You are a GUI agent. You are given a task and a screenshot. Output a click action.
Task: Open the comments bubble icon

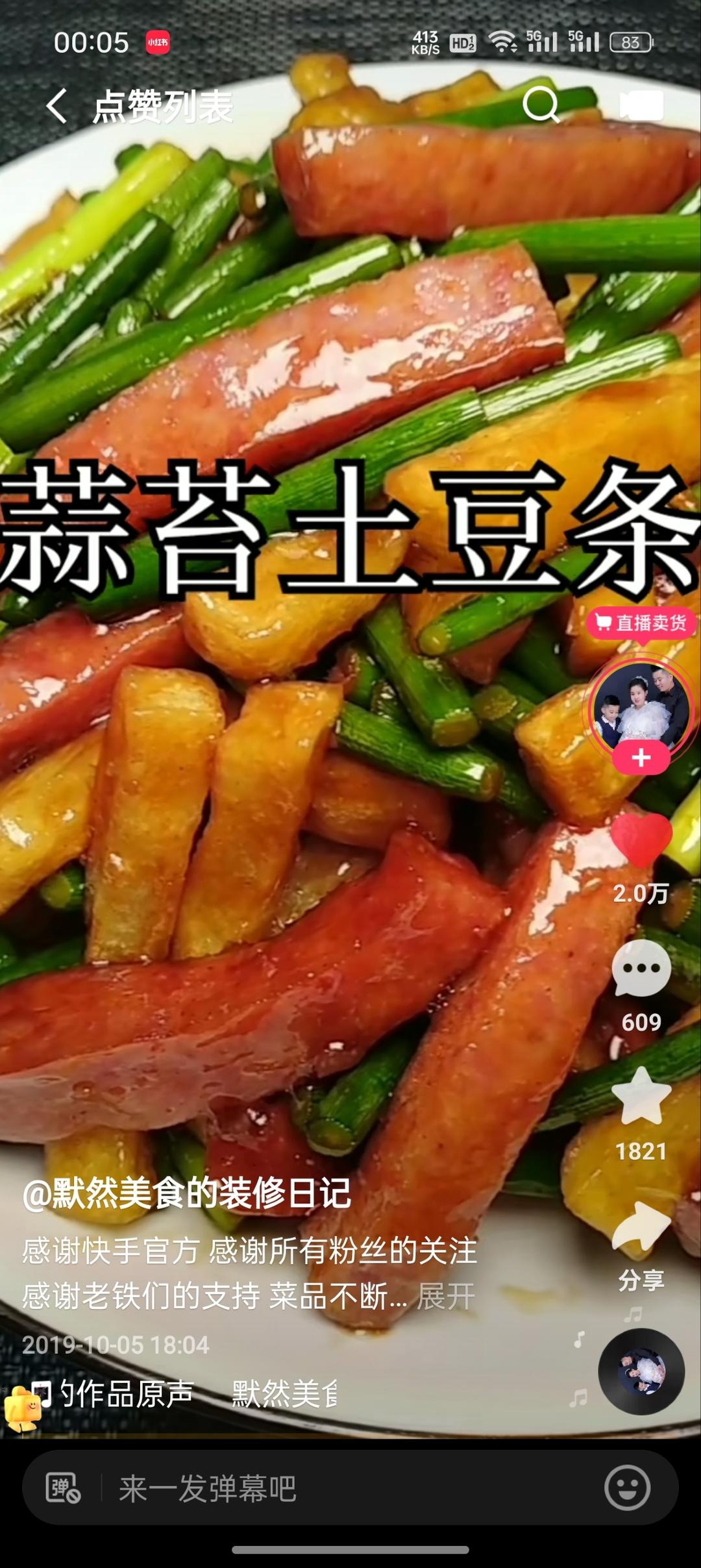coord(641,968)
